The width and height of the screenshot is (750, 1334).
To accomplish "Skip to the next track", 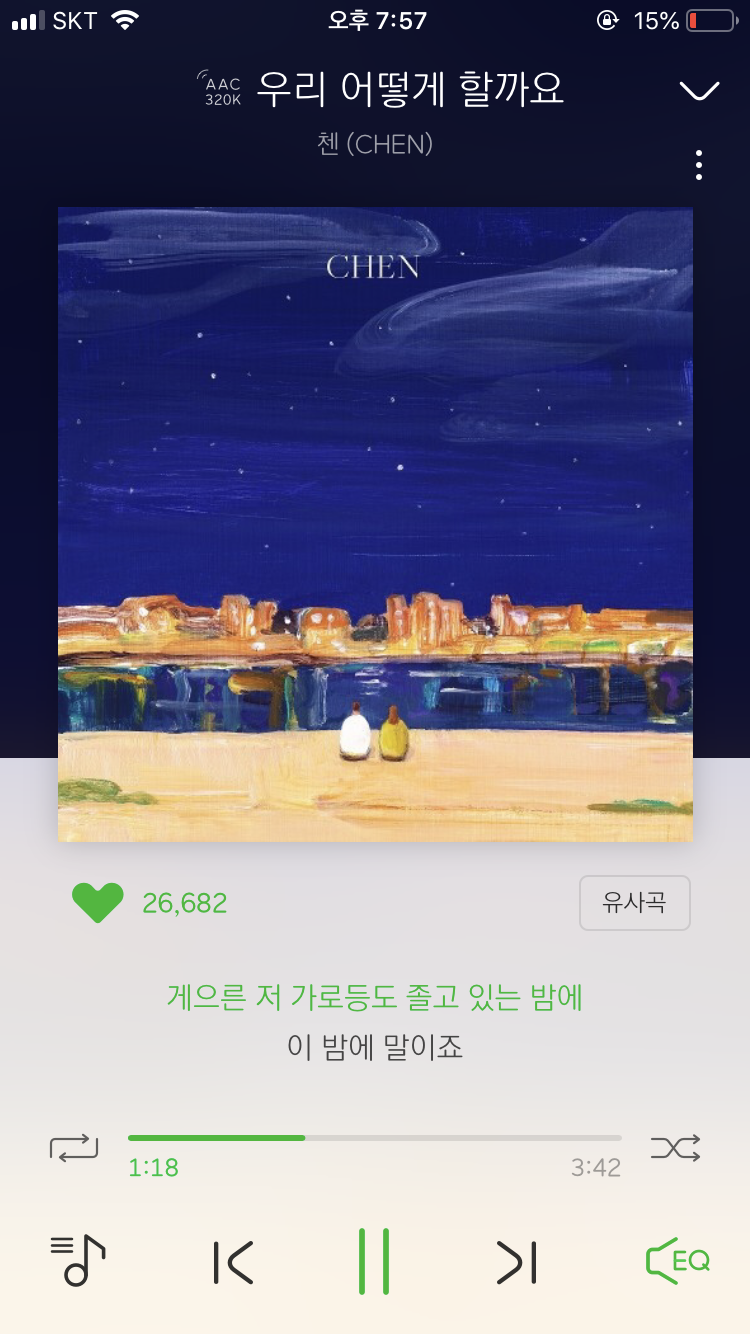I will coord(516,1262).
